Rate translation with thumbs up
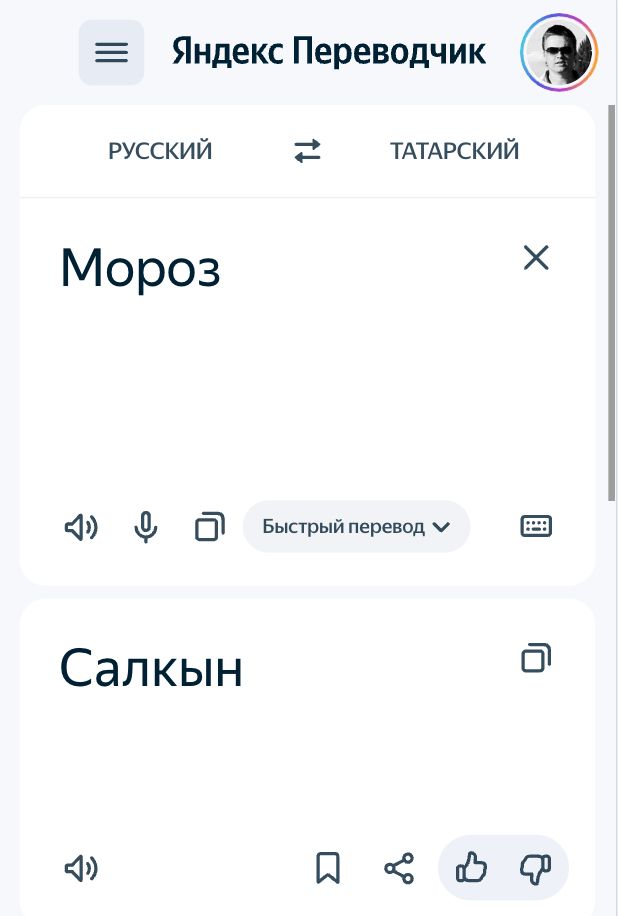The height and width of the screenshot is (916, 618). [471, 868]
